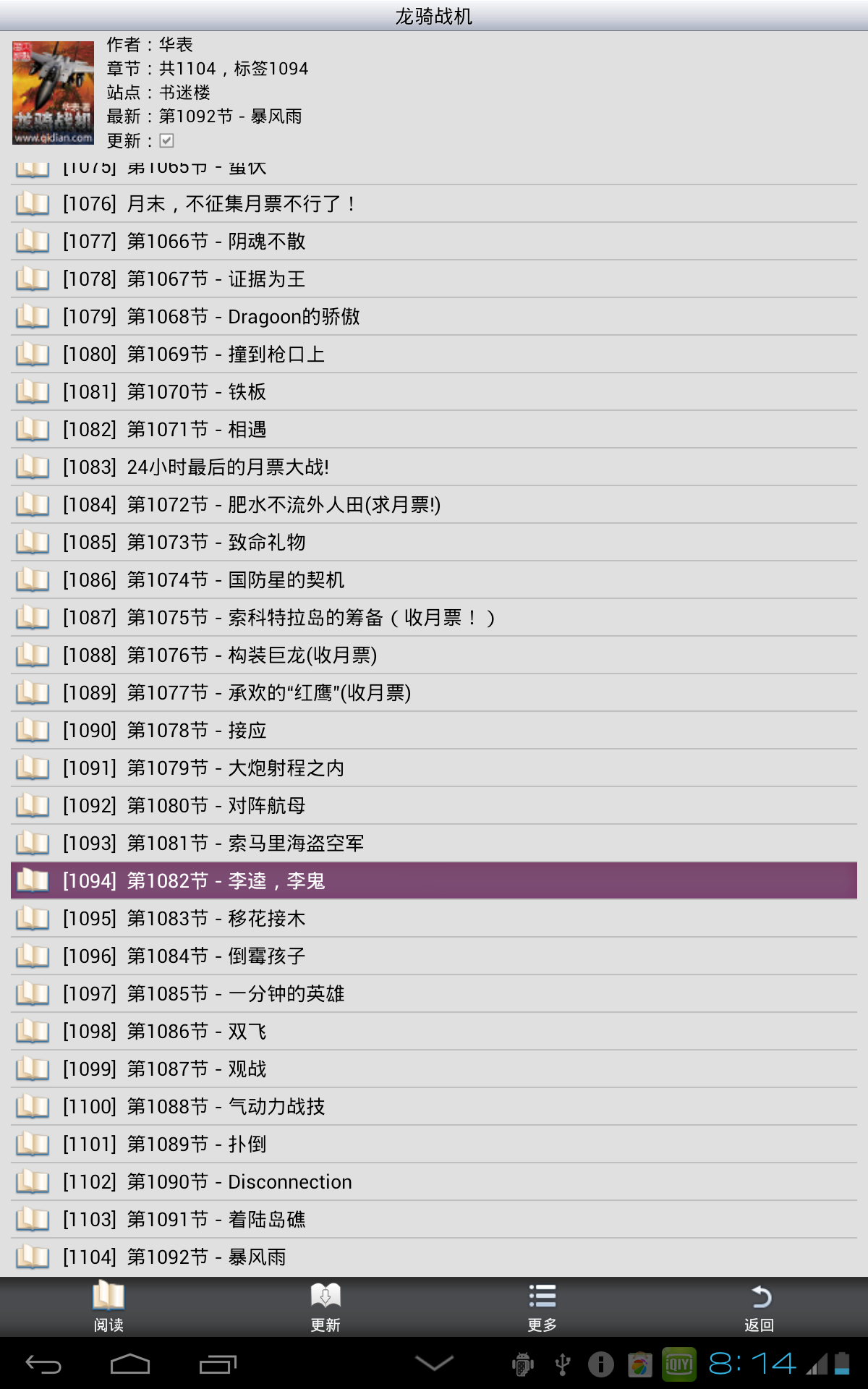Viewport: 868px width, 1389px height.
Task: Open highlighted chapter [1094] 李逵，李鬼
Action: (x=434, y=881)
